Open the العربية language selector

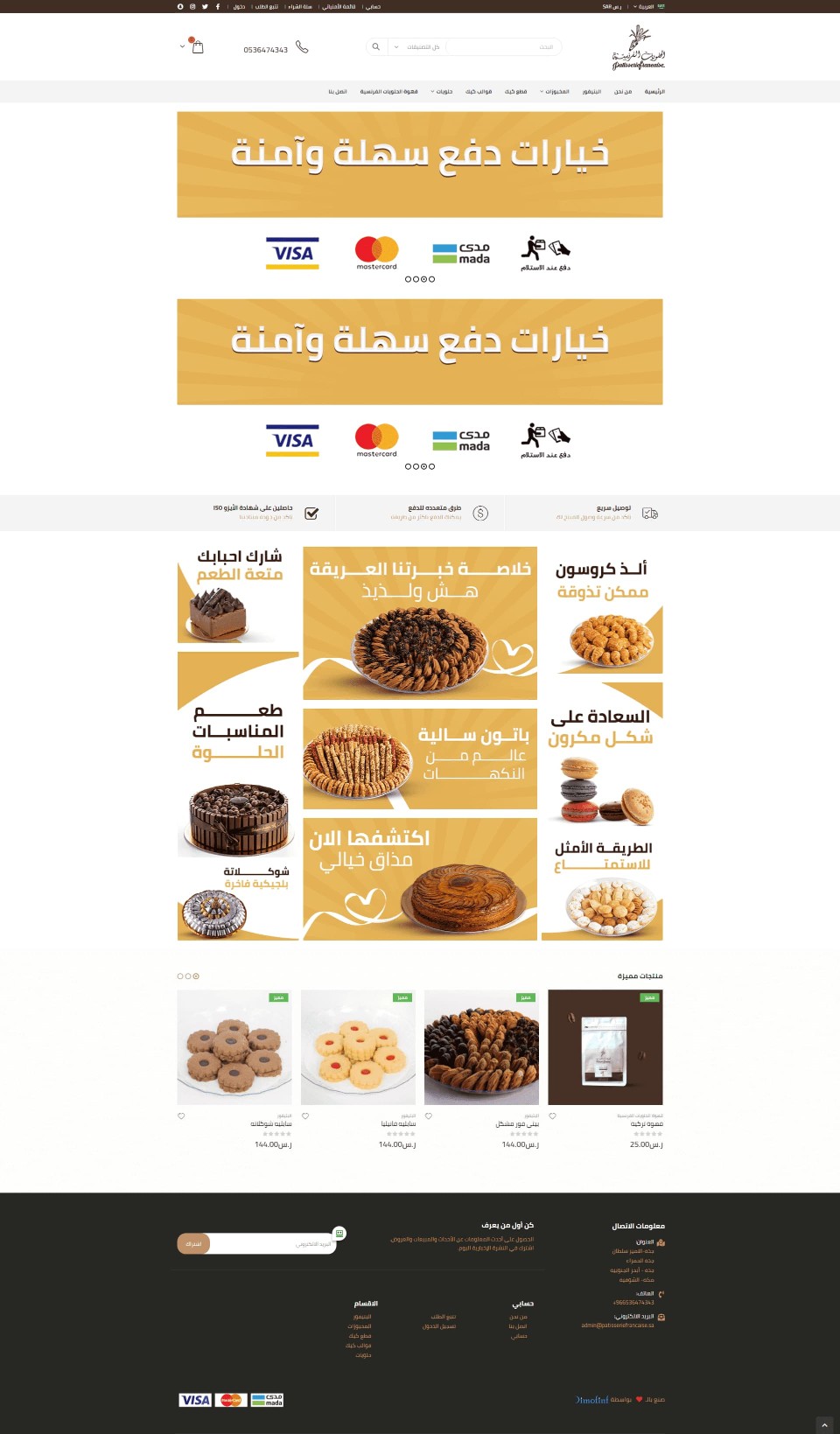(x=646, y=6)
